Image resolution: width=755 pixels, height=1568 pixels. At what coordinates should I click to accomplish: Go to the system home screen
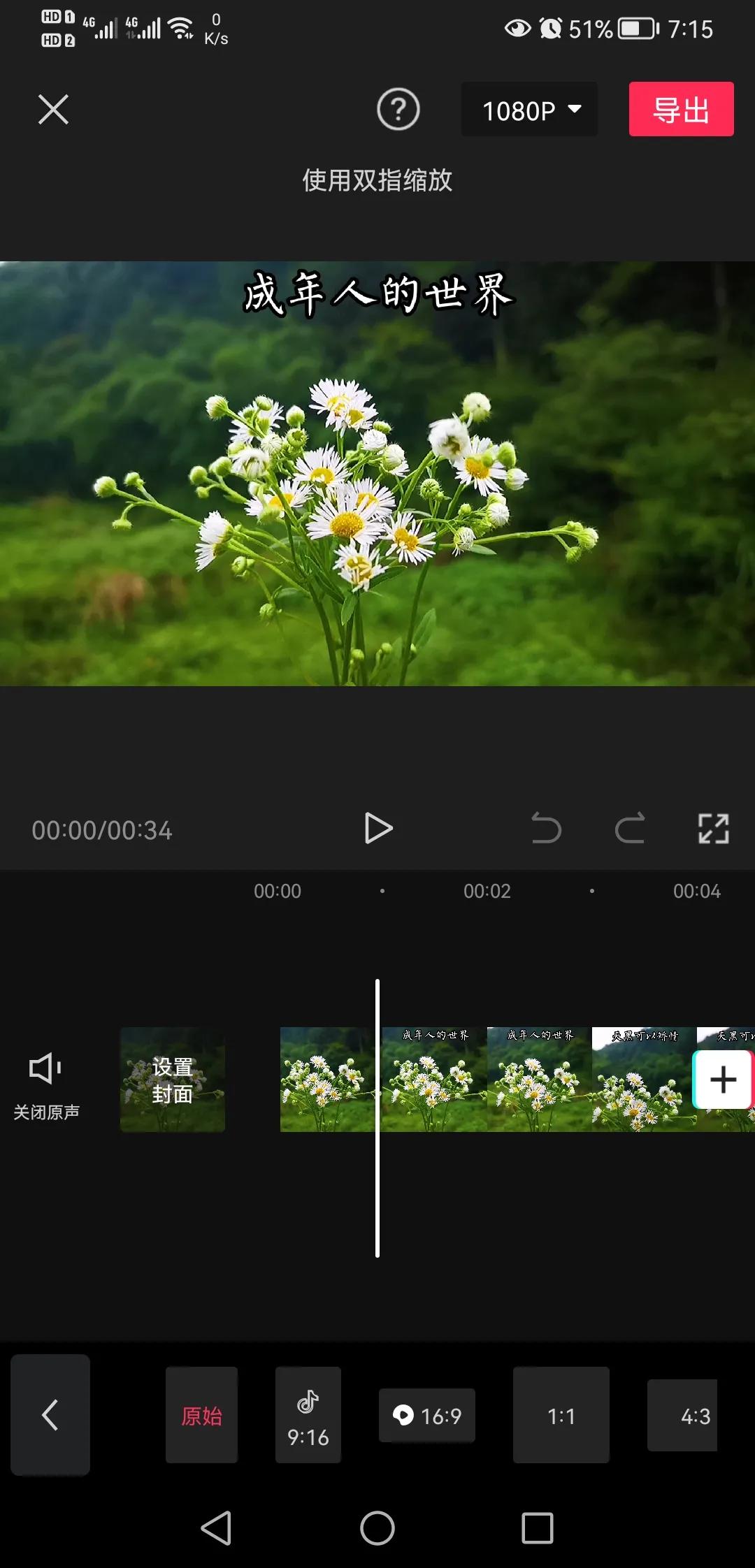(377, 1528)
